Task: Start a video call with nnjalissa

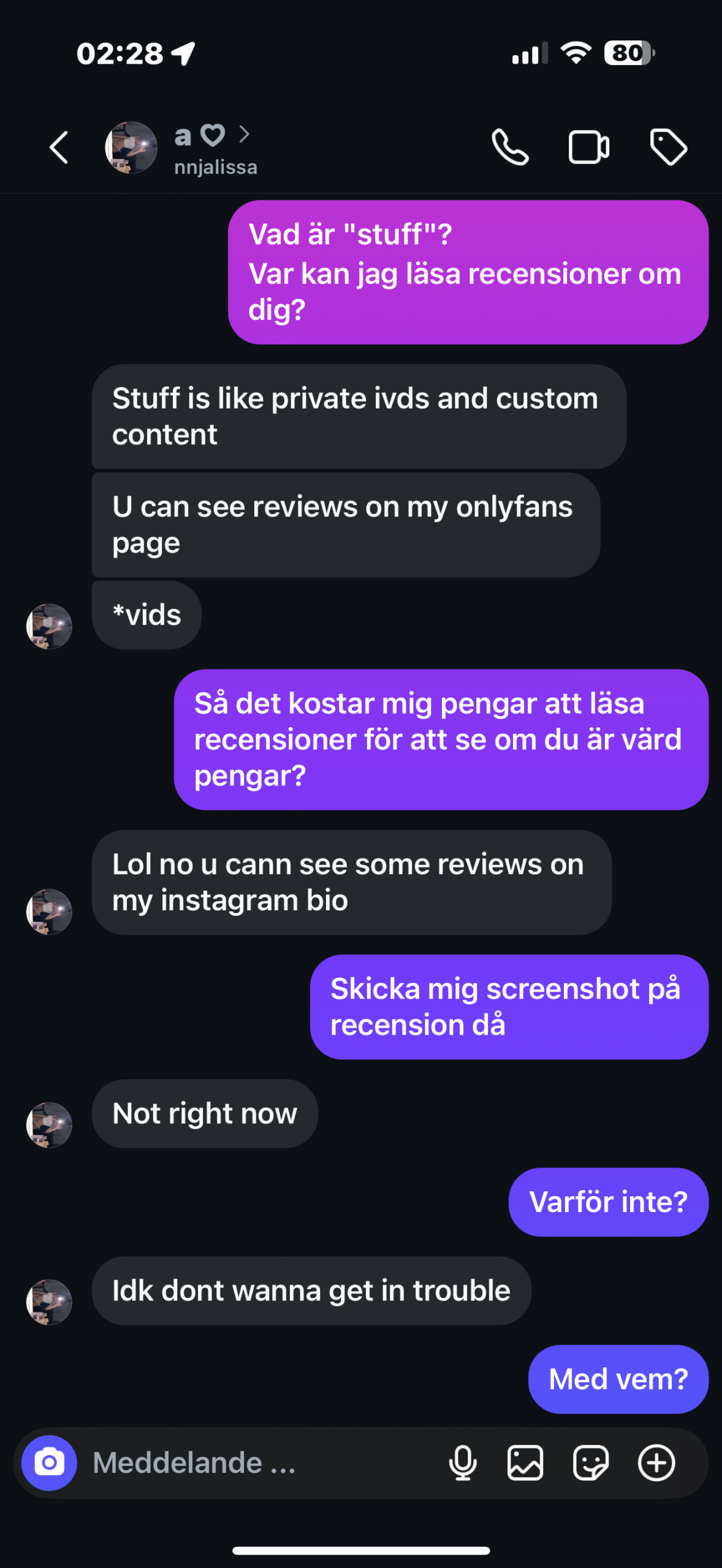Action: click(589, 148)
